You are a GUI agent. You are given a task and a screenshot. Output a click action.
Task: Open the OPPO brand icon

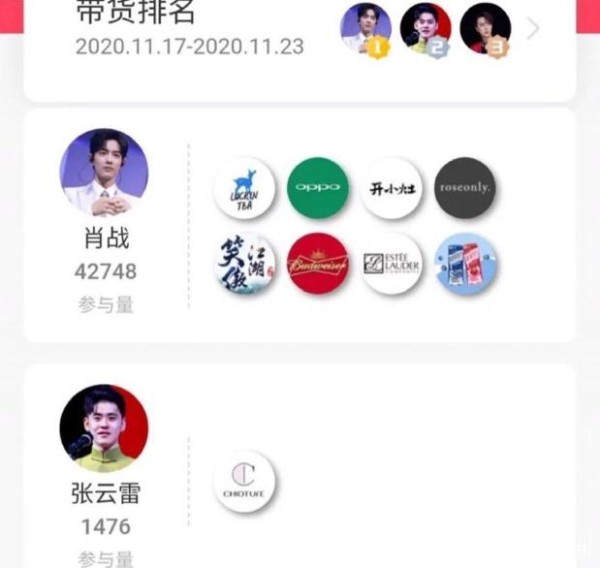(x=318, y=187)
